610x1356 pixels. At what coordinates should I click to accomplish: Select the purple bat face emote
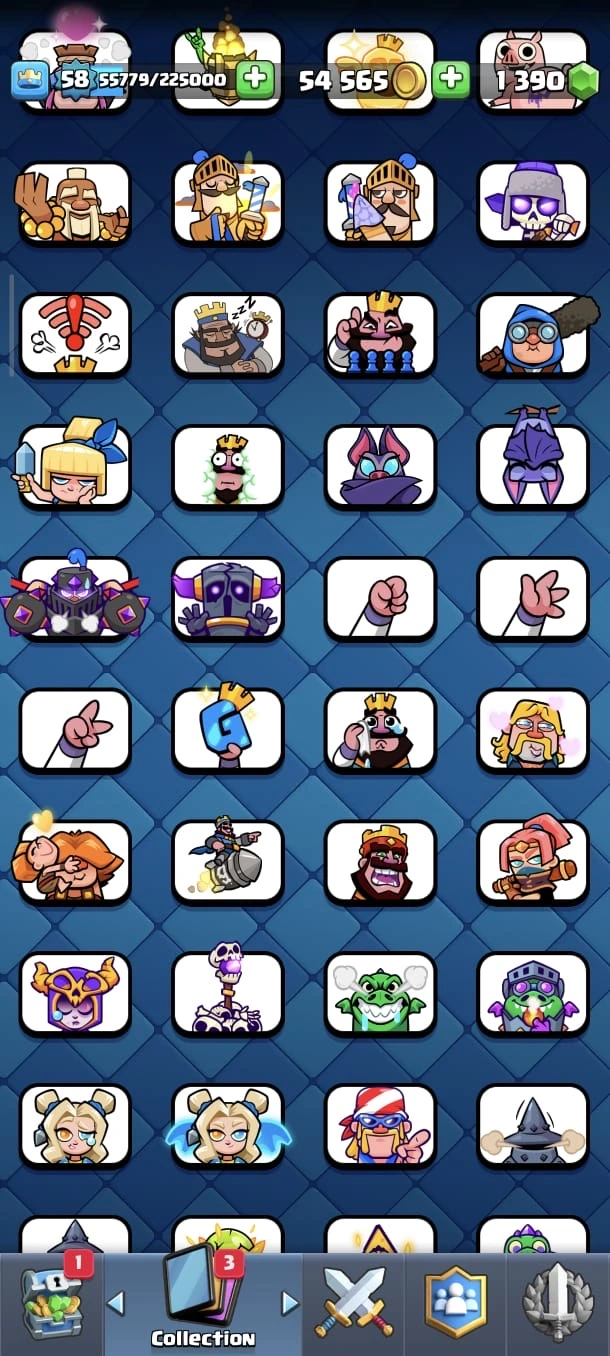380,467
